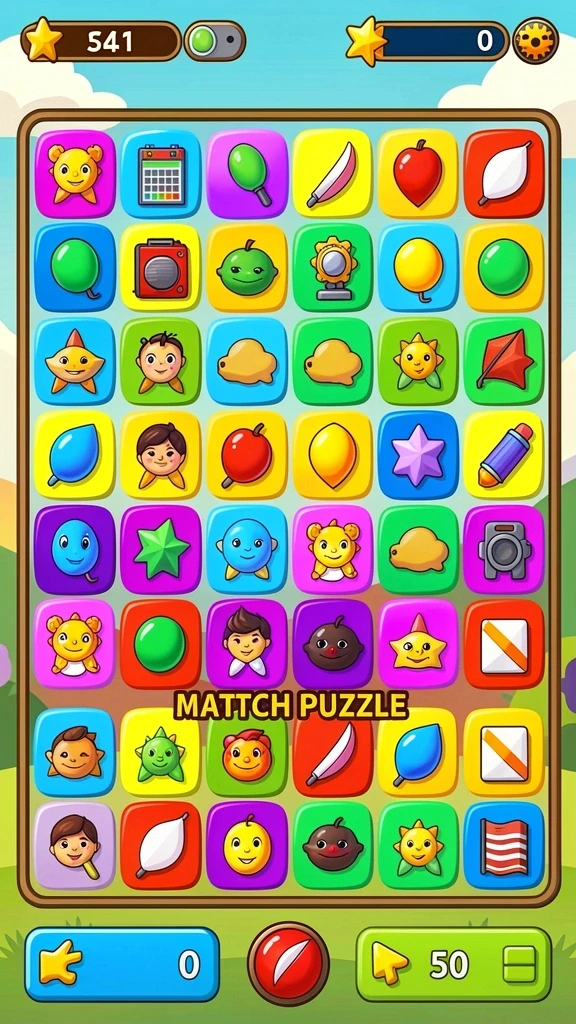Select the green paddle tile on purple
The width and height of the screenshot is (576, 1024).
[248, 173]
